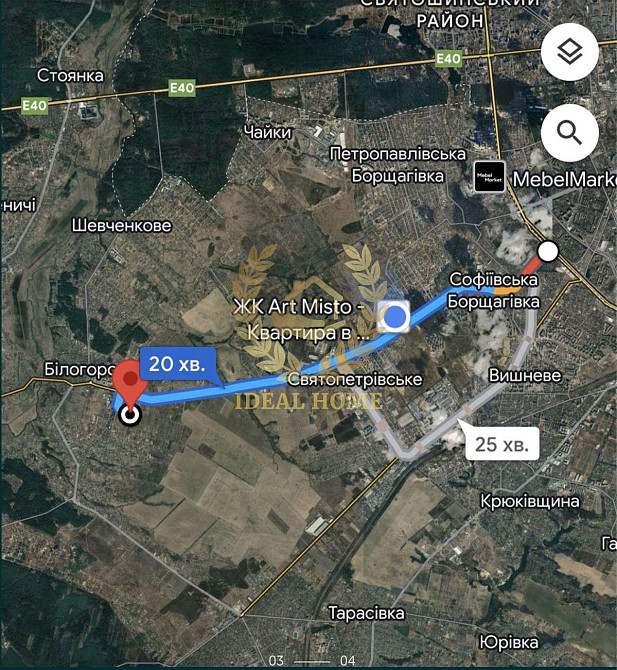The image size is (617, 670).
Task: Open the map layers selector
Action: [569, 52]
